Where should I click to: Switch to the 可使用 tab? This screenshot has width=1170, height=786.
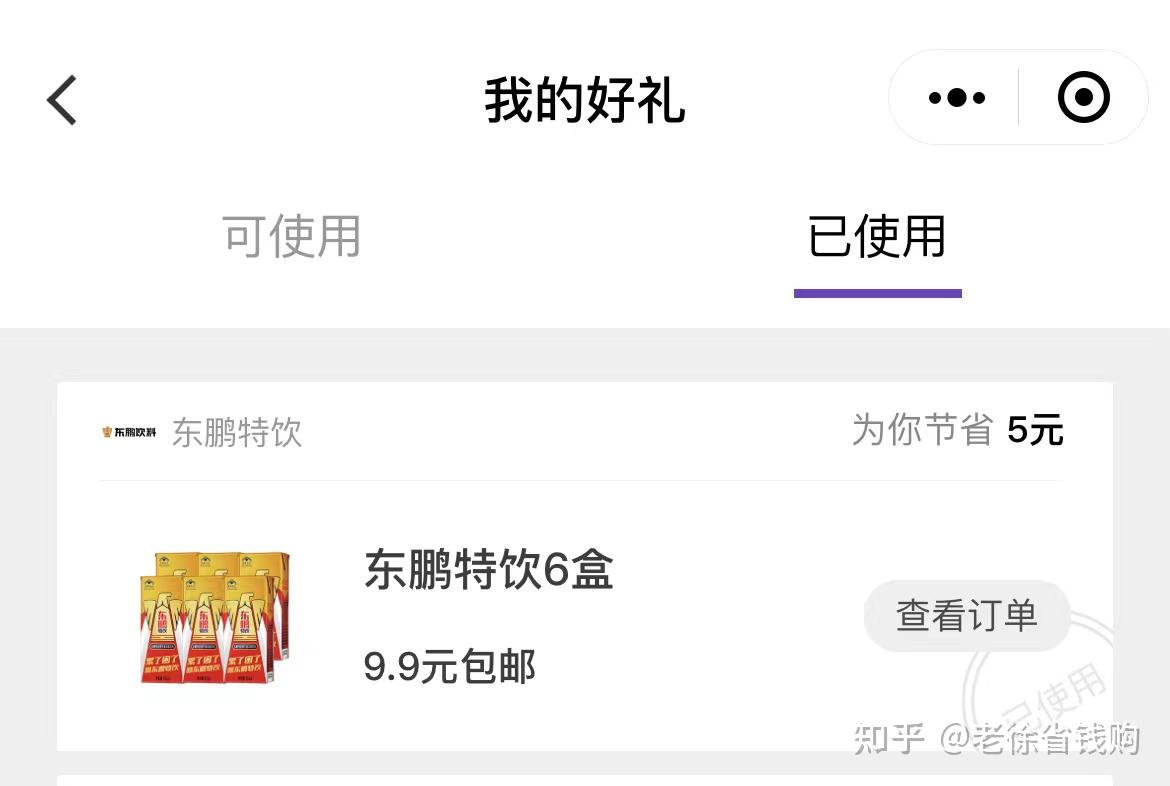[291, 237]
